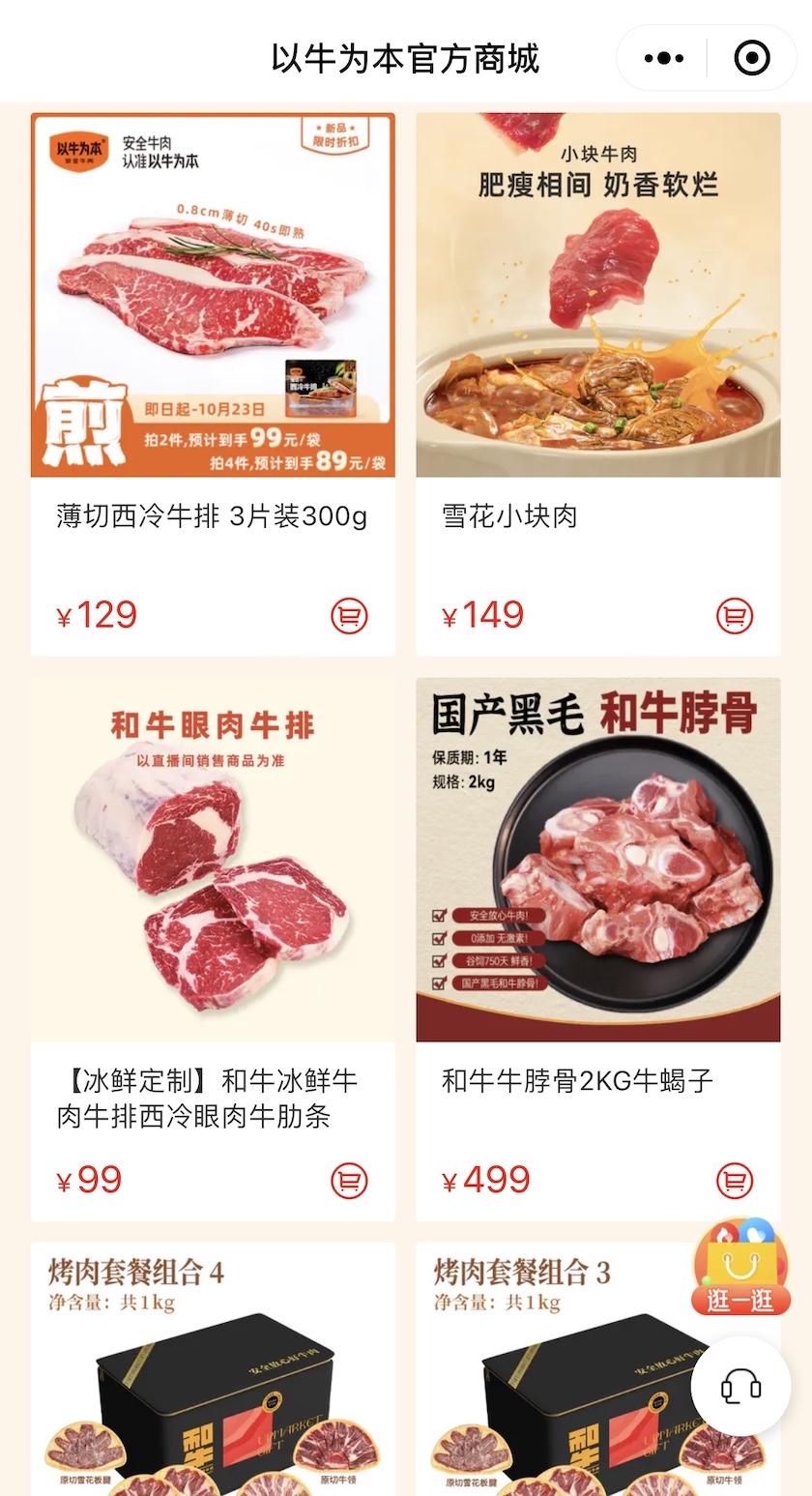The height and width of the screenshot is (1496, 812).
Task: Add the ¥99 和牛冰鲜牛排 to cart
Action: pyautogui.click(x=349, y=1180)
